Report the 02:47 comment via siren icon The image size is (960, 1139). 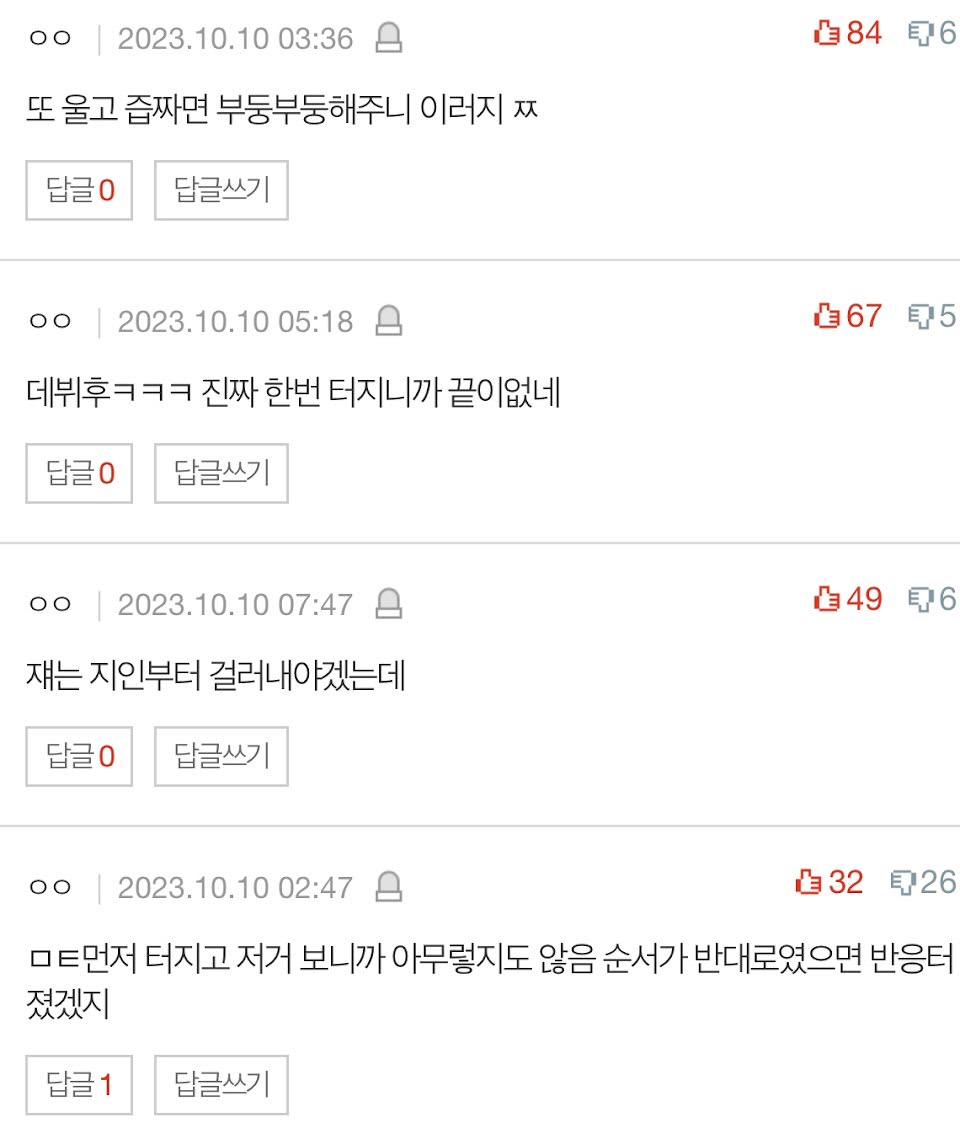[388, 888]
